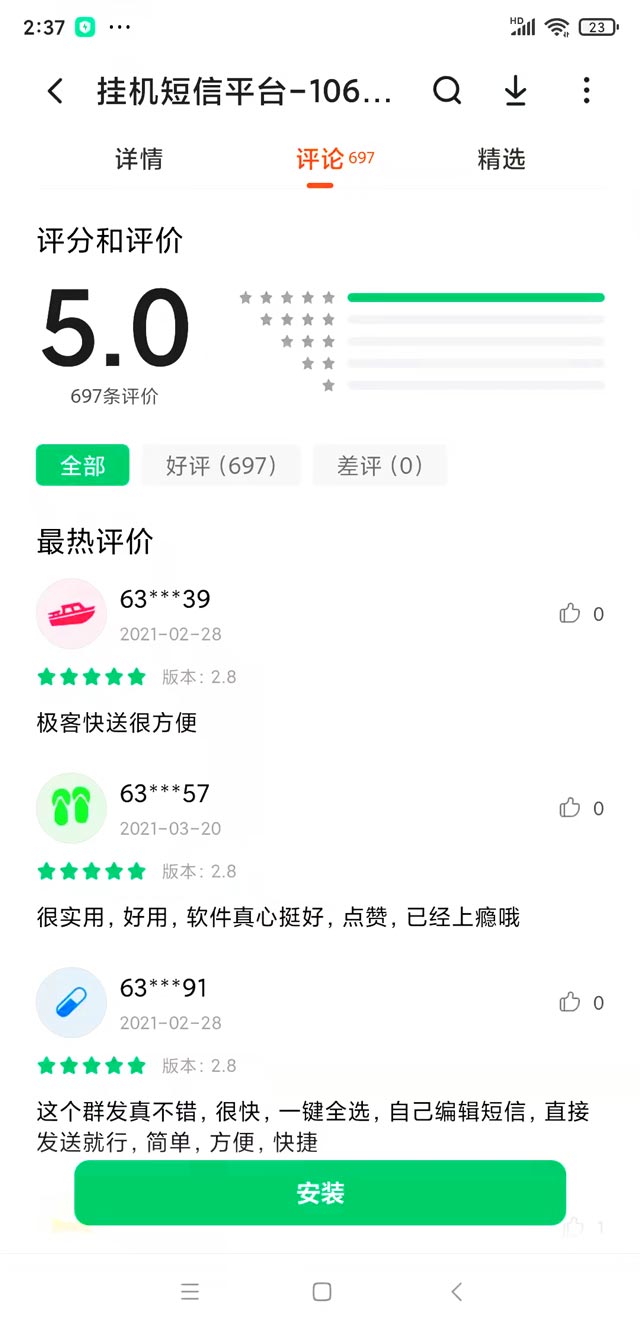
Task: Open the three-dot overflow menu
Action: point(586,92)
